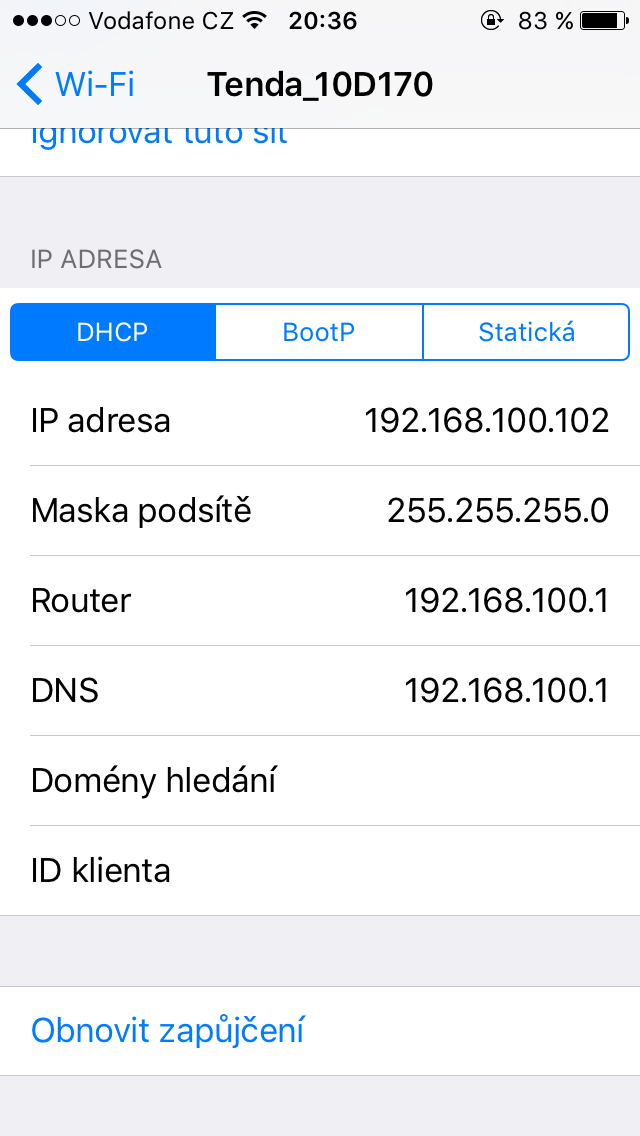This screenshot has width=640, height=1136.
Task: Switch to the Statická tab
Action: coord(526,332)
